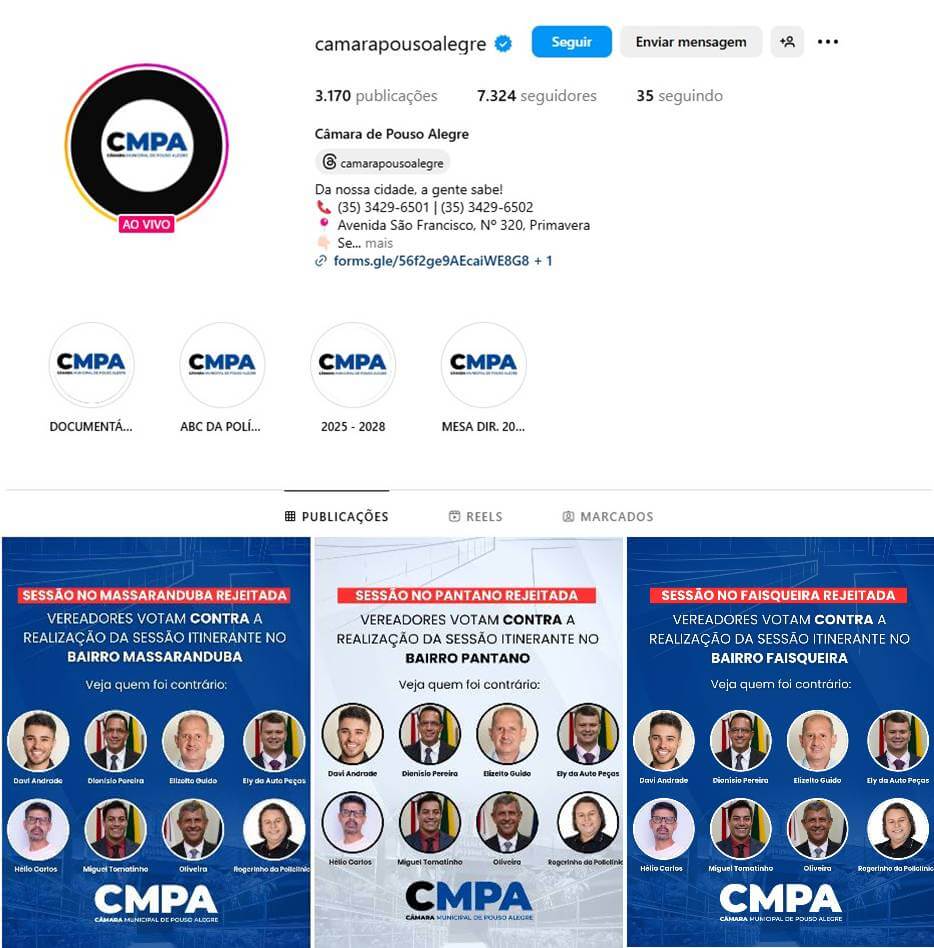
Task: View the 35 seguindo list
Action: click(x=679, y=96)
